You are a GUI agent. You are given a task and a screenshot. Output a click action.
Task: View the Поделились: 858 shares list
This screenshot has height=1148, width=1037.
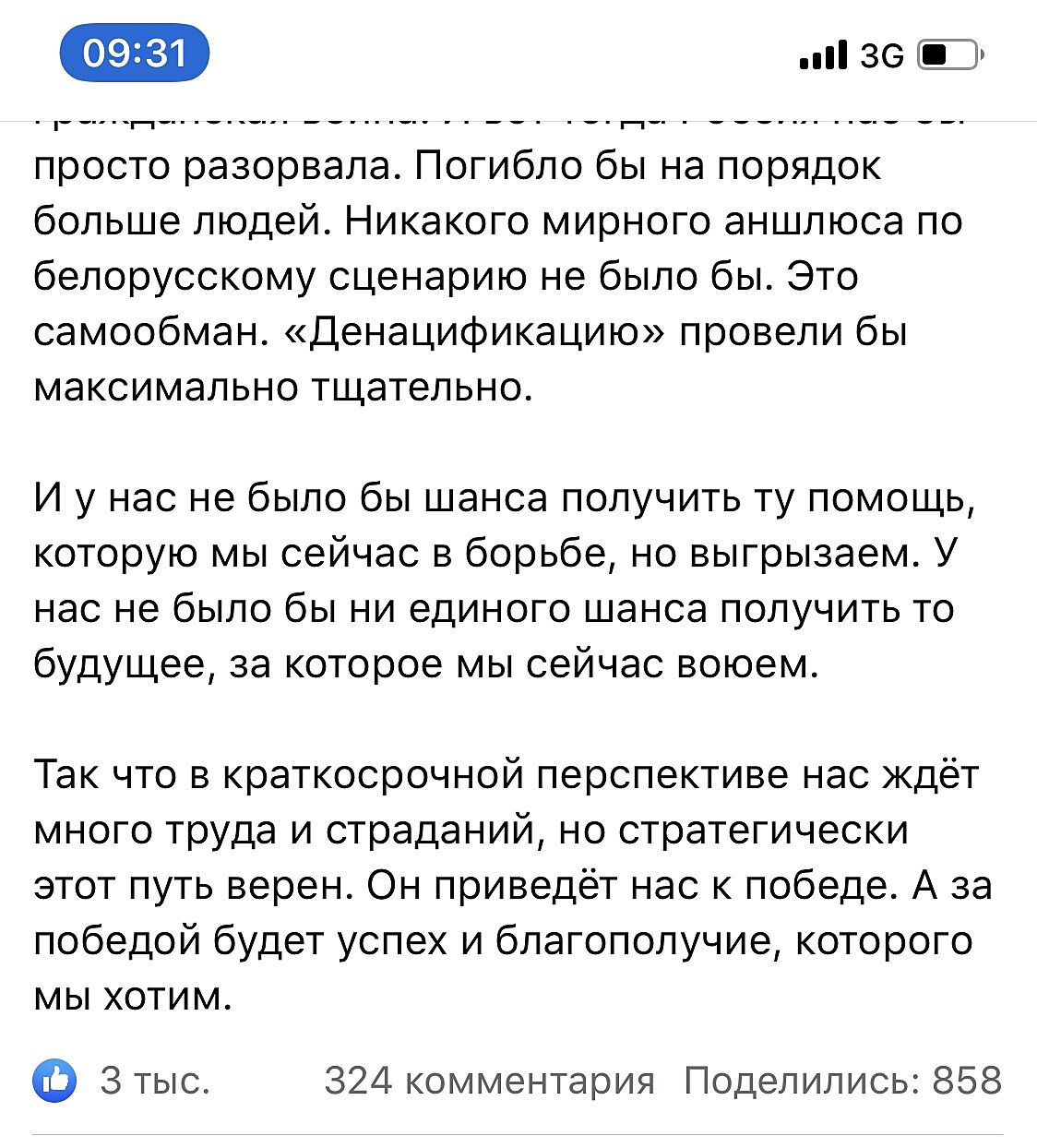(841, 1080)
